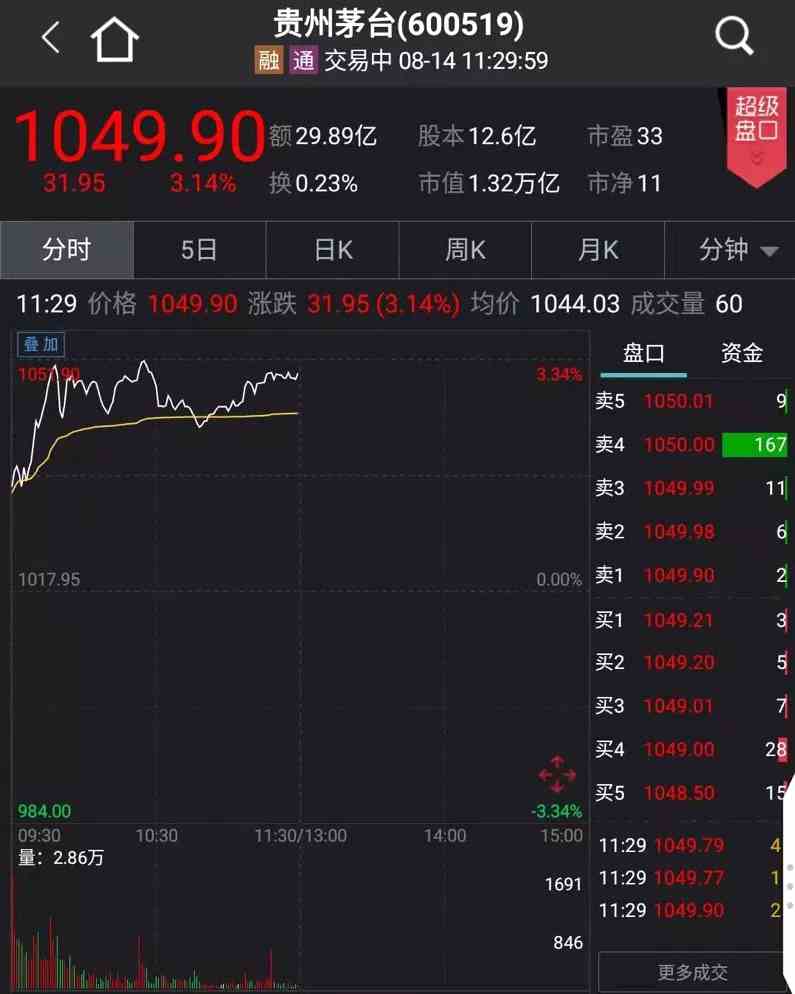The height and width of the screenshot is (994, 795).
Task: Switch to the 资金 panel tab
Action: click(x=742, y=353)
